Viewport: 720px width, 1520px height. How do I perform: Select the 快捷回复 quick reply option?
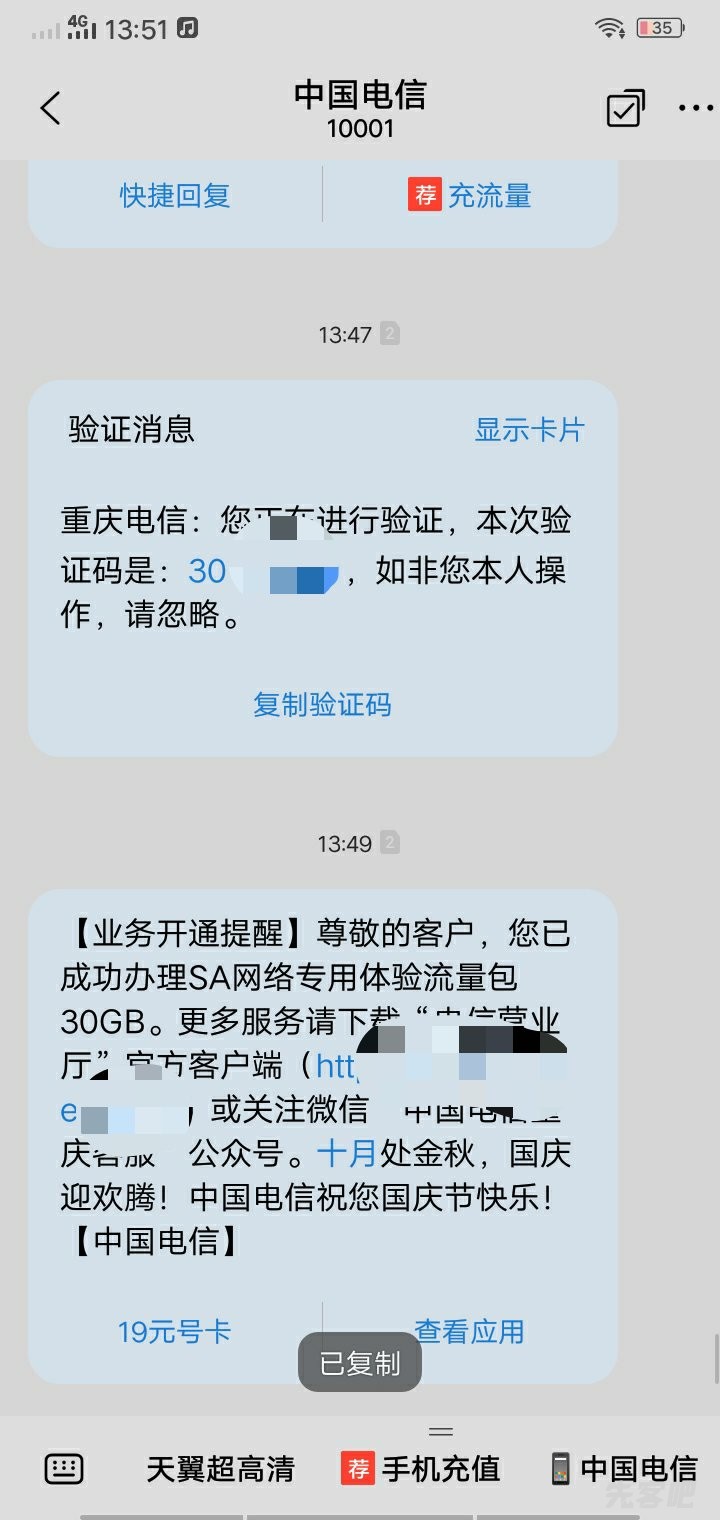(174, 195)
